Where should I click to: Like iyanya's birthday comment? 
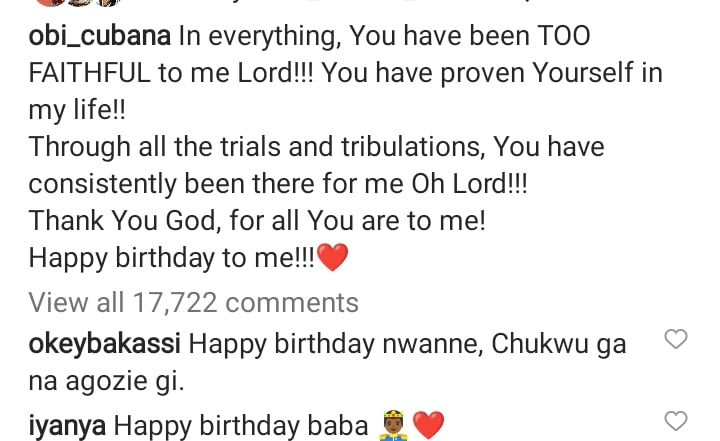[x=676, y=419]
